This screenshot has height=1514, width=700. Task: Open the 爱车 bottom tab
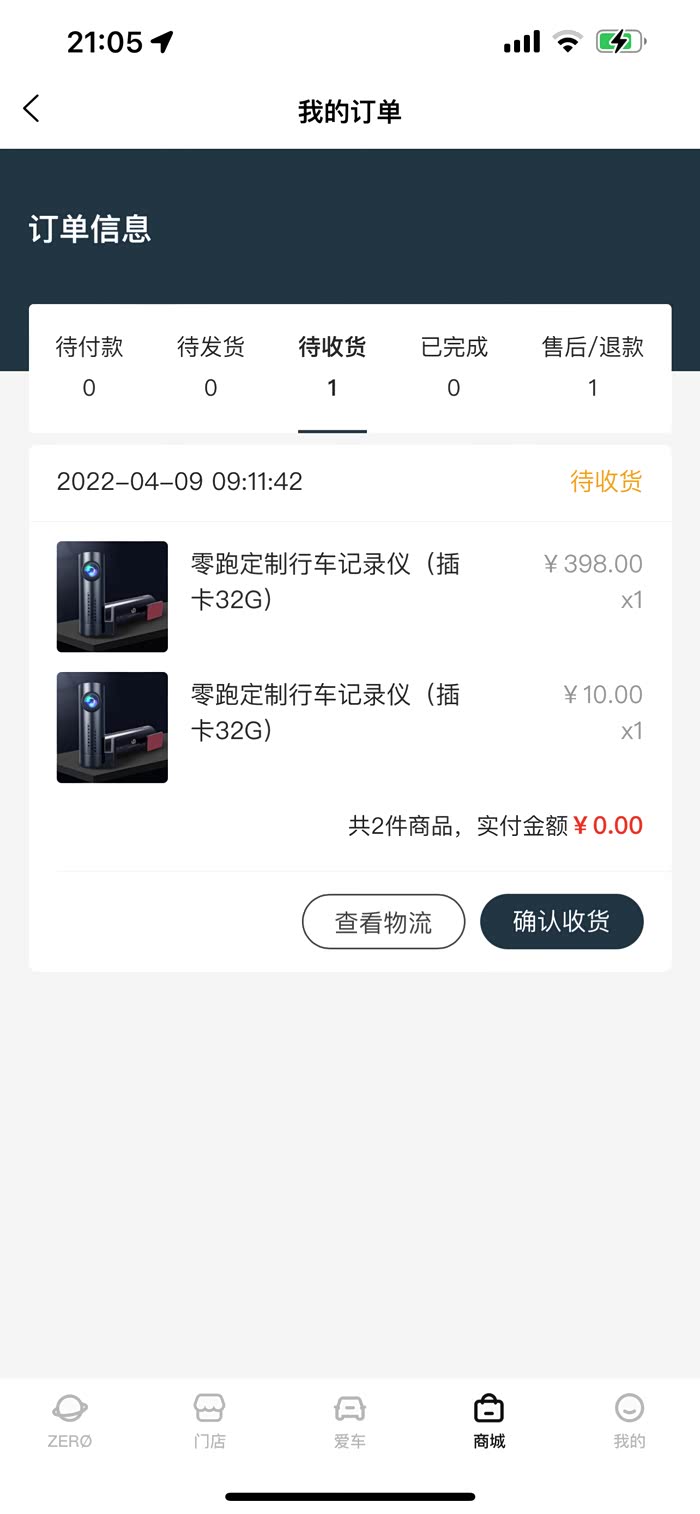[x=349, y=1421]
